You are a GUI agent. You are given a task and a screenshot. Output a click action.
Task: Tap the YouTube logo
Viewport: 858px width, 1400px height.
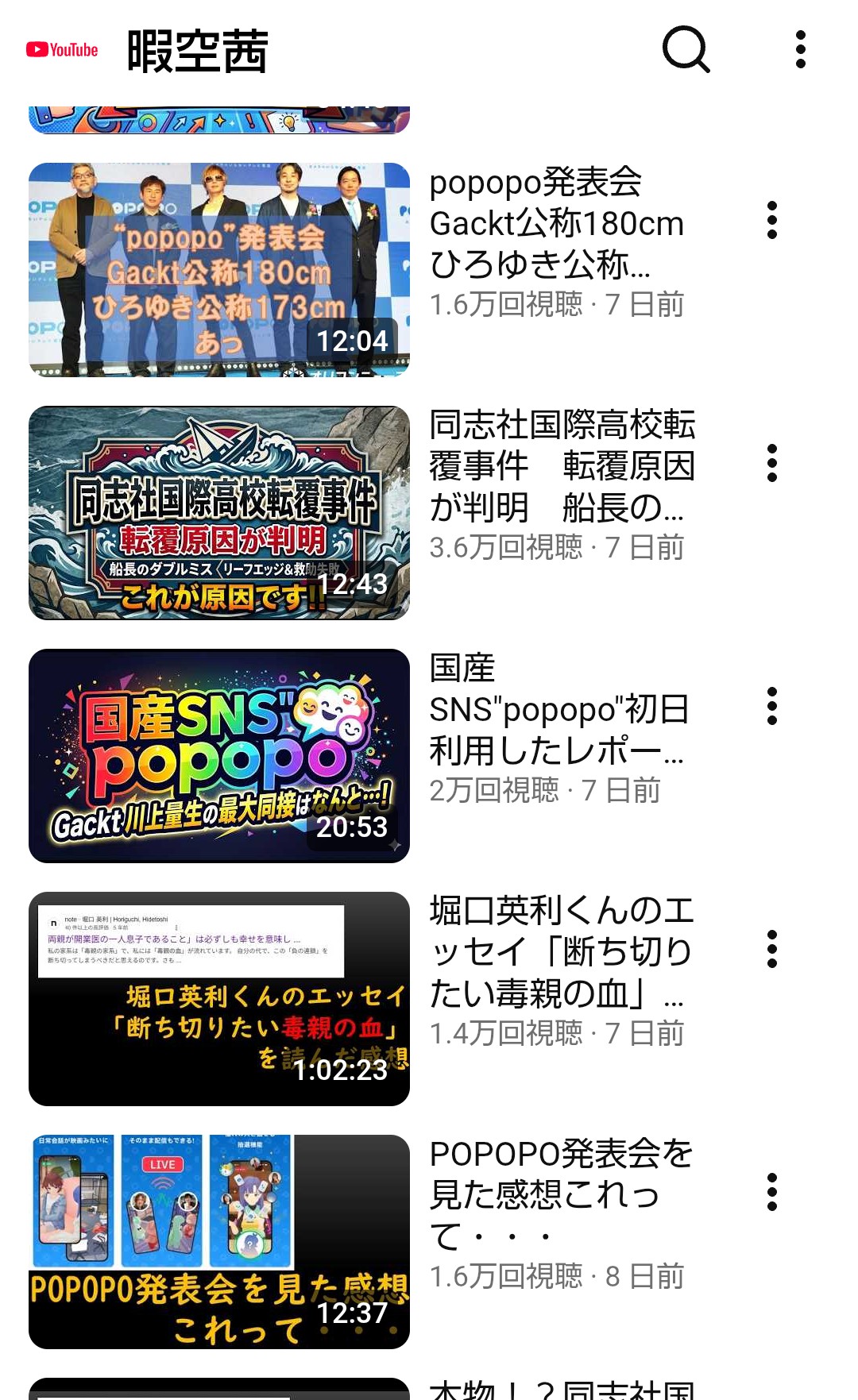(x=62, y=50)
